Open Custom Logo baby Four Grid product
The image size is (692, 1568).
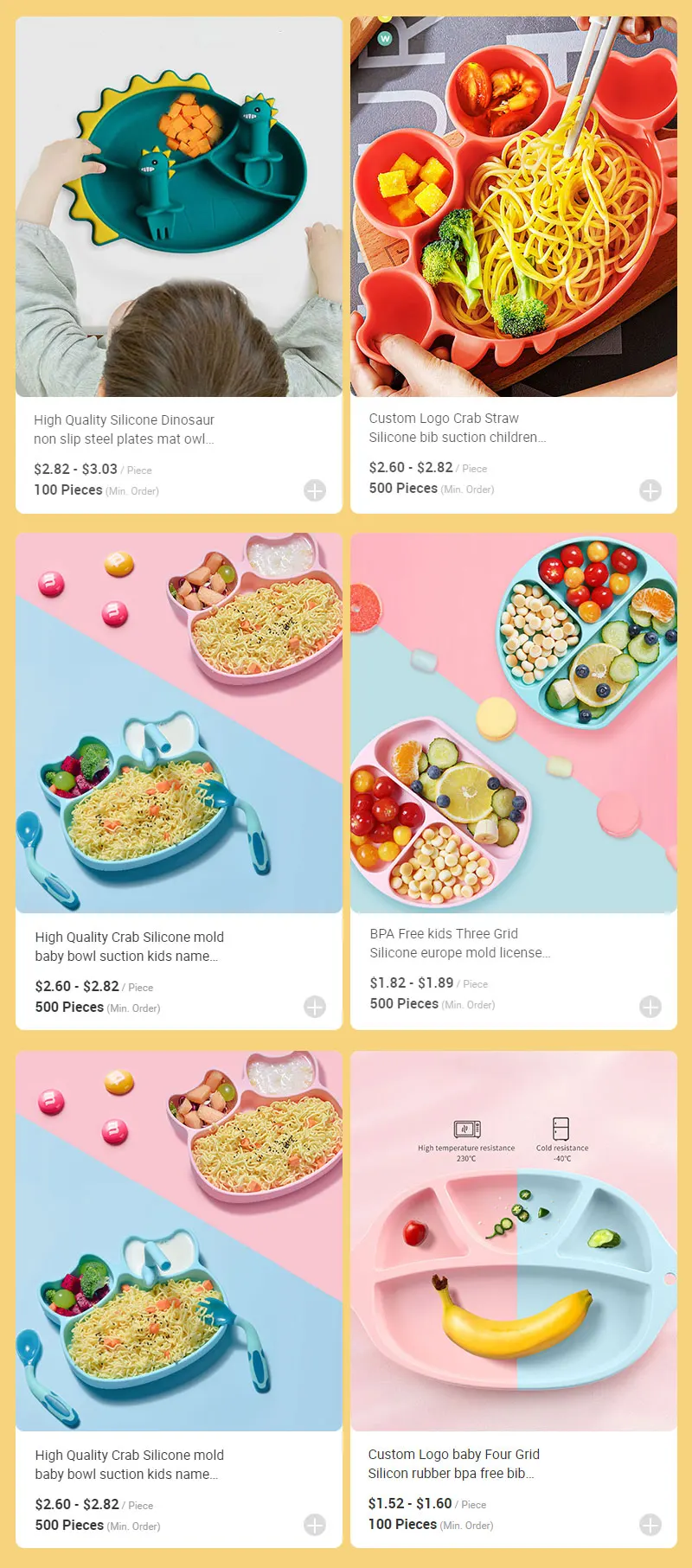(x=453, y=1463)
